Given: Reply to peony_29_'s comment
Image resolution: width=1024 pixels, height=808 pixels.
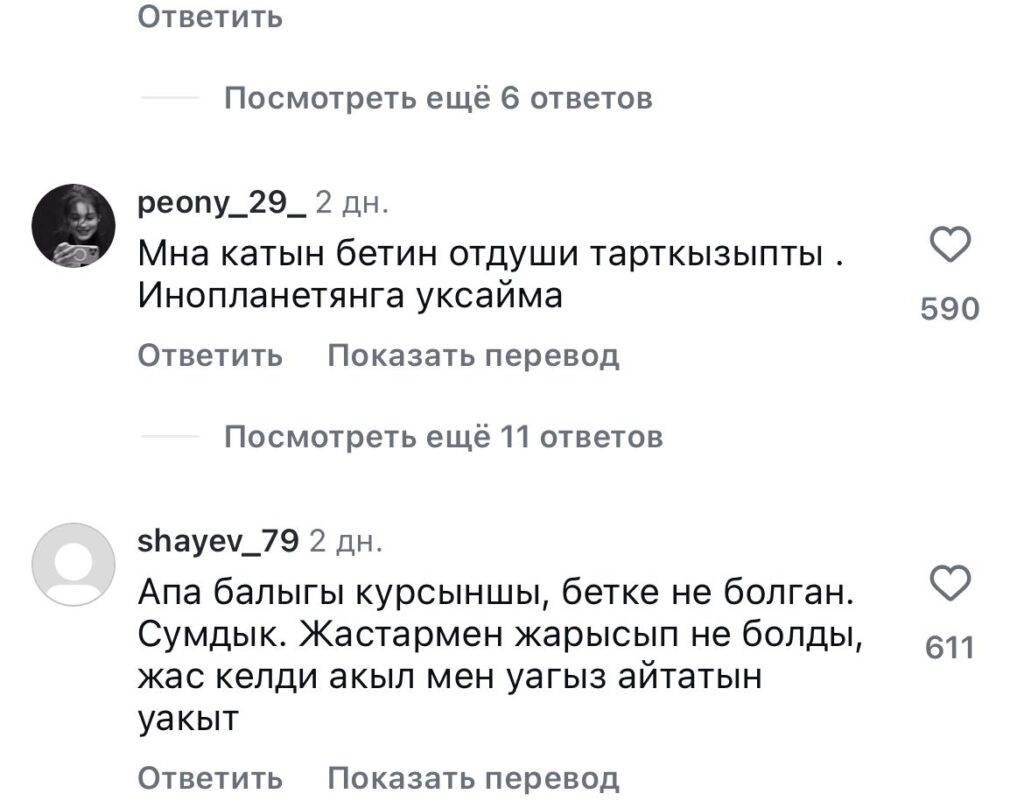Looking at the screenshot, I should [x=209, y=355].
